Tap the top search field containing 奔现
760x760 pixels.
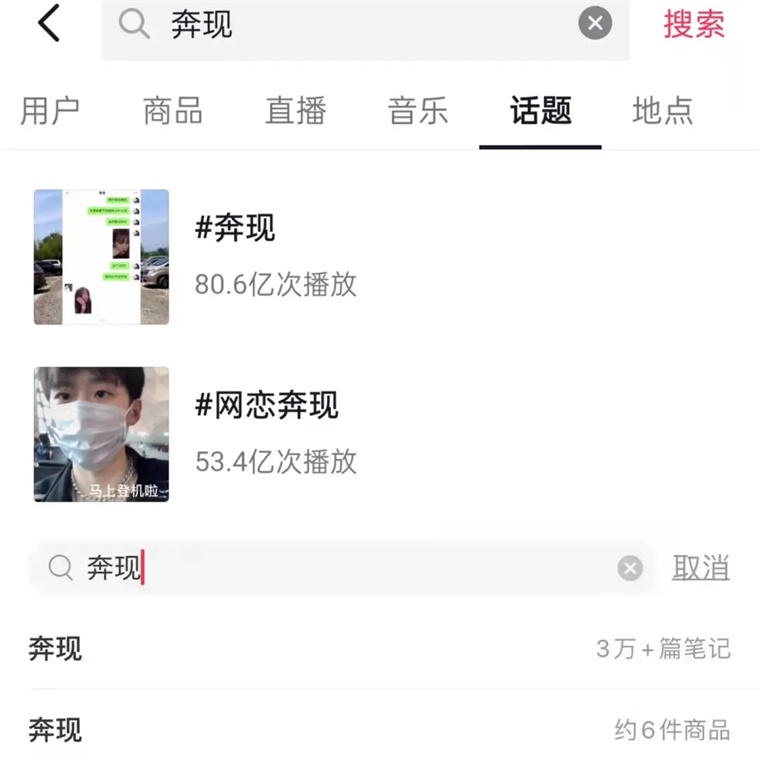click(350, 24)
